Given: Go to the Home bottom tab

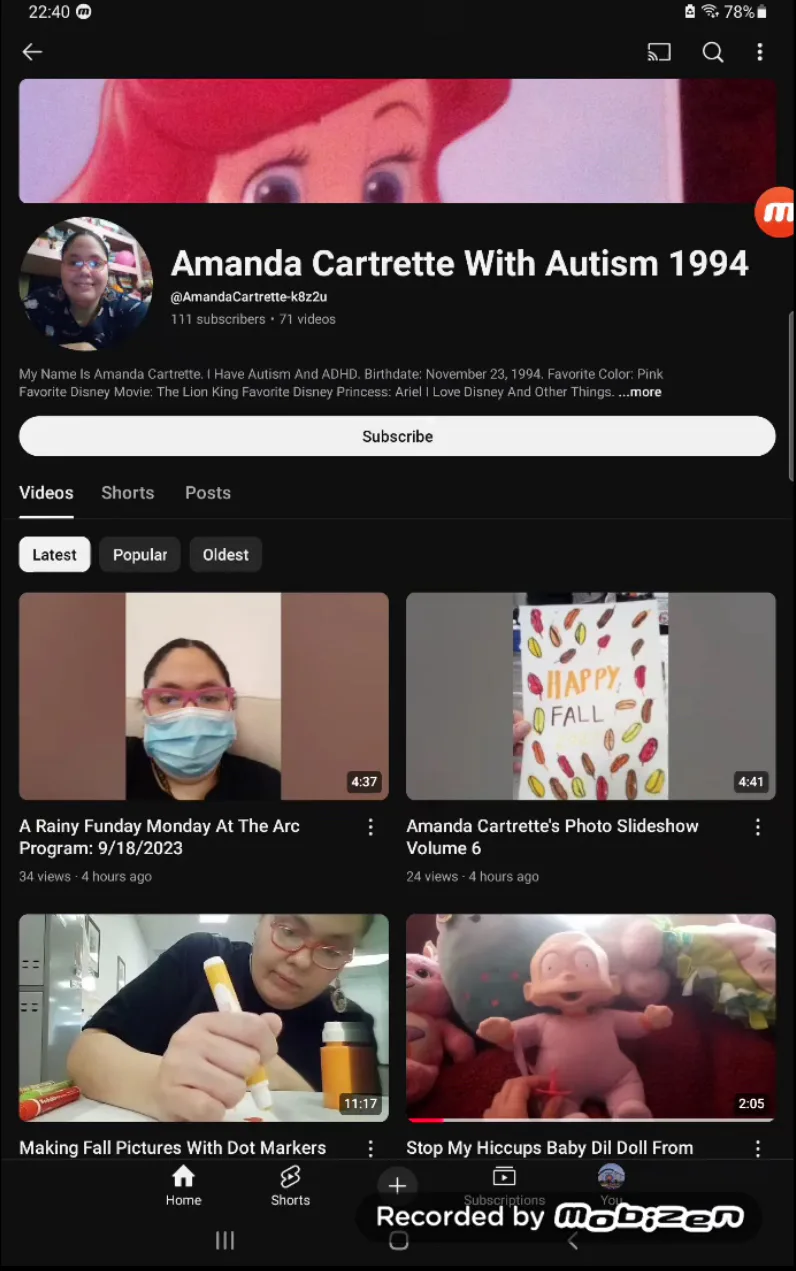Looking at the screenshot, I should (183, 1185).
